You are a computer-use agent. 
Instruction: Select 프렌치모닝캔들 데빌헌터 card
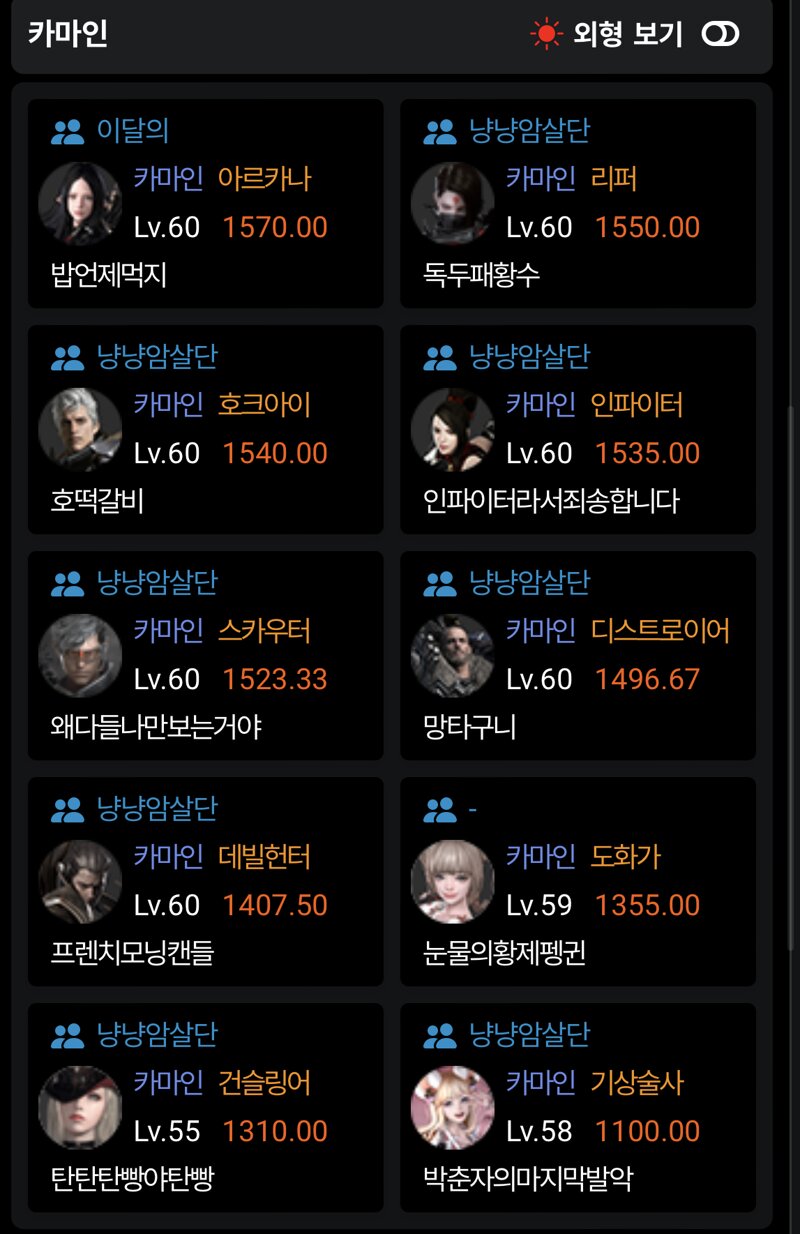[205, 882]
